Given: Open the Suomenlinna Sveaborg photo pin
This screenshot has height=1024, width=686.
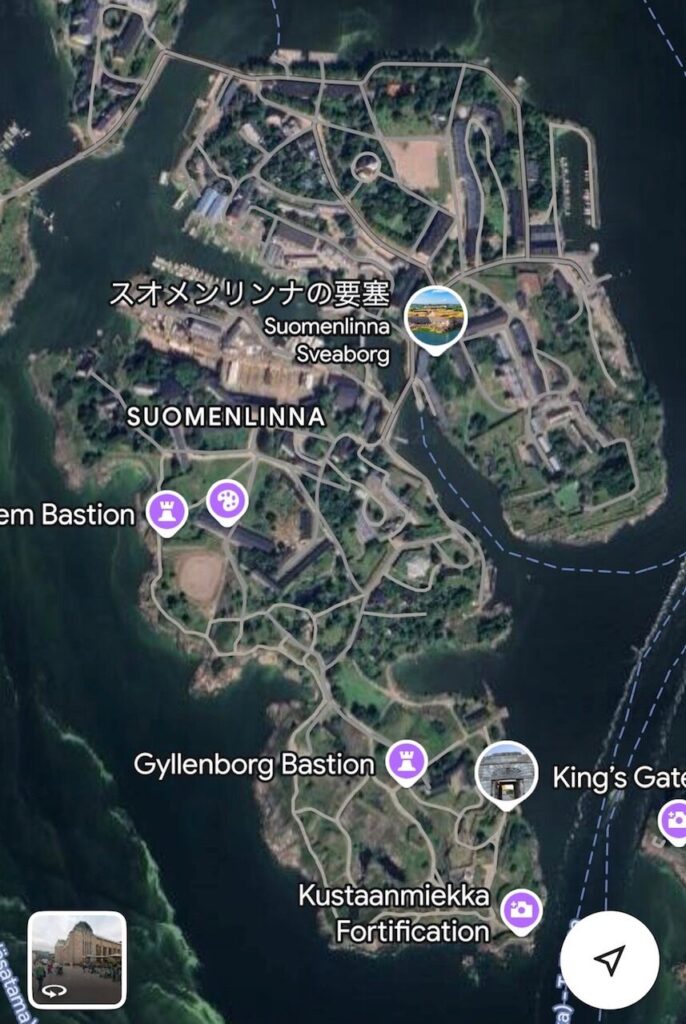Looking at the screenshot, I should click(x=435, y=317).
